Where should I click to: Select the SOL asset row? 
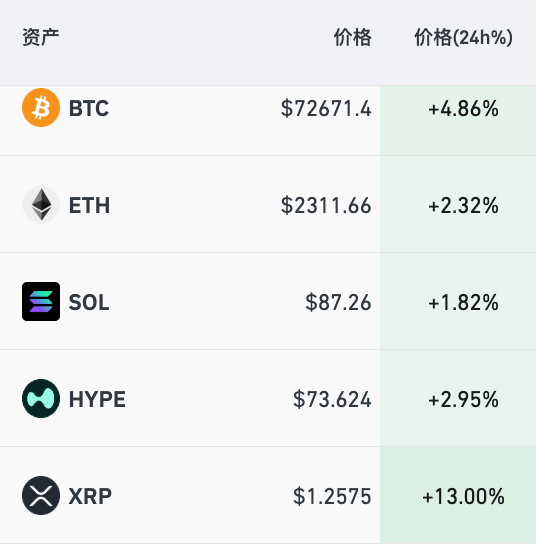[x=268, y=301]
